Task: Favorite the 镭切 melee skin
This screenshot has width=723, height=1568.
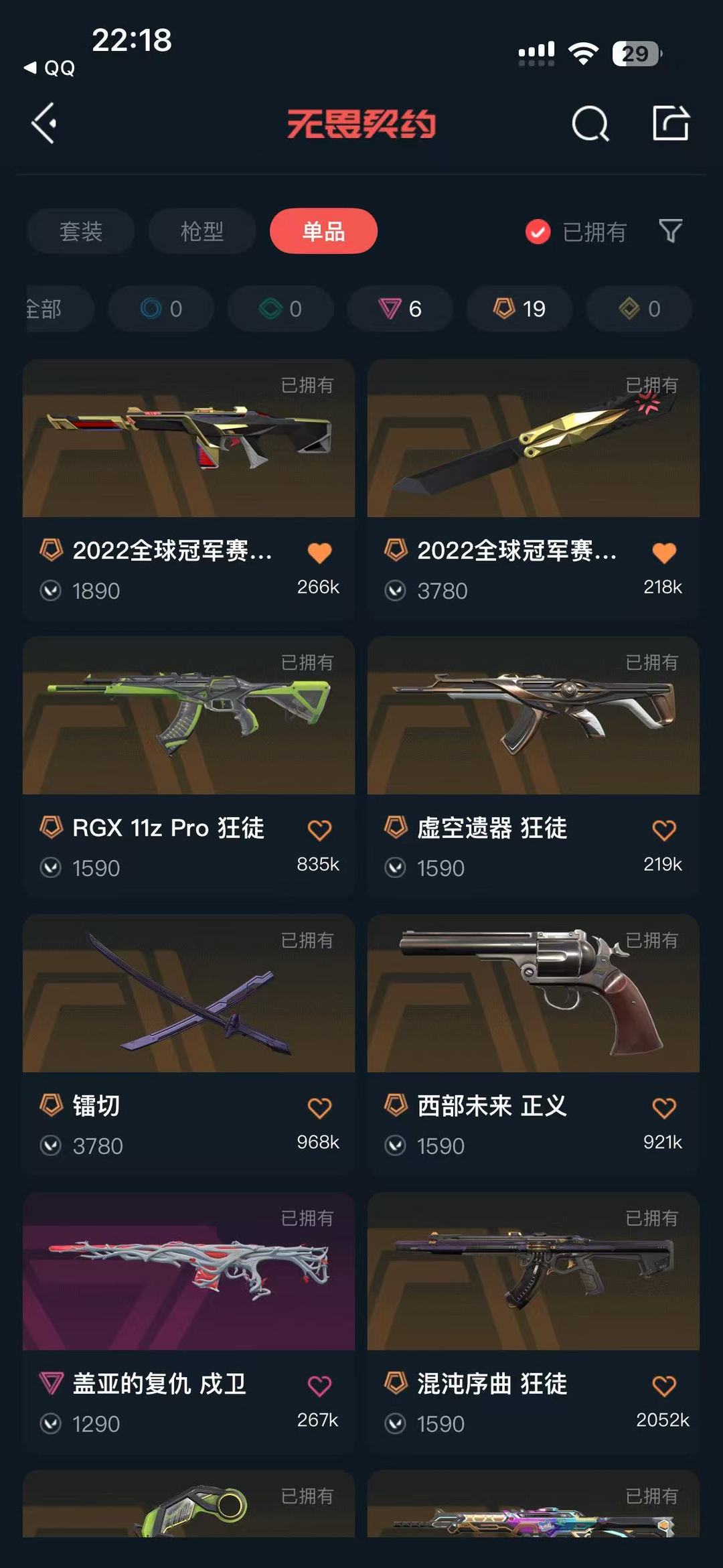Action: pos(321,1107)
